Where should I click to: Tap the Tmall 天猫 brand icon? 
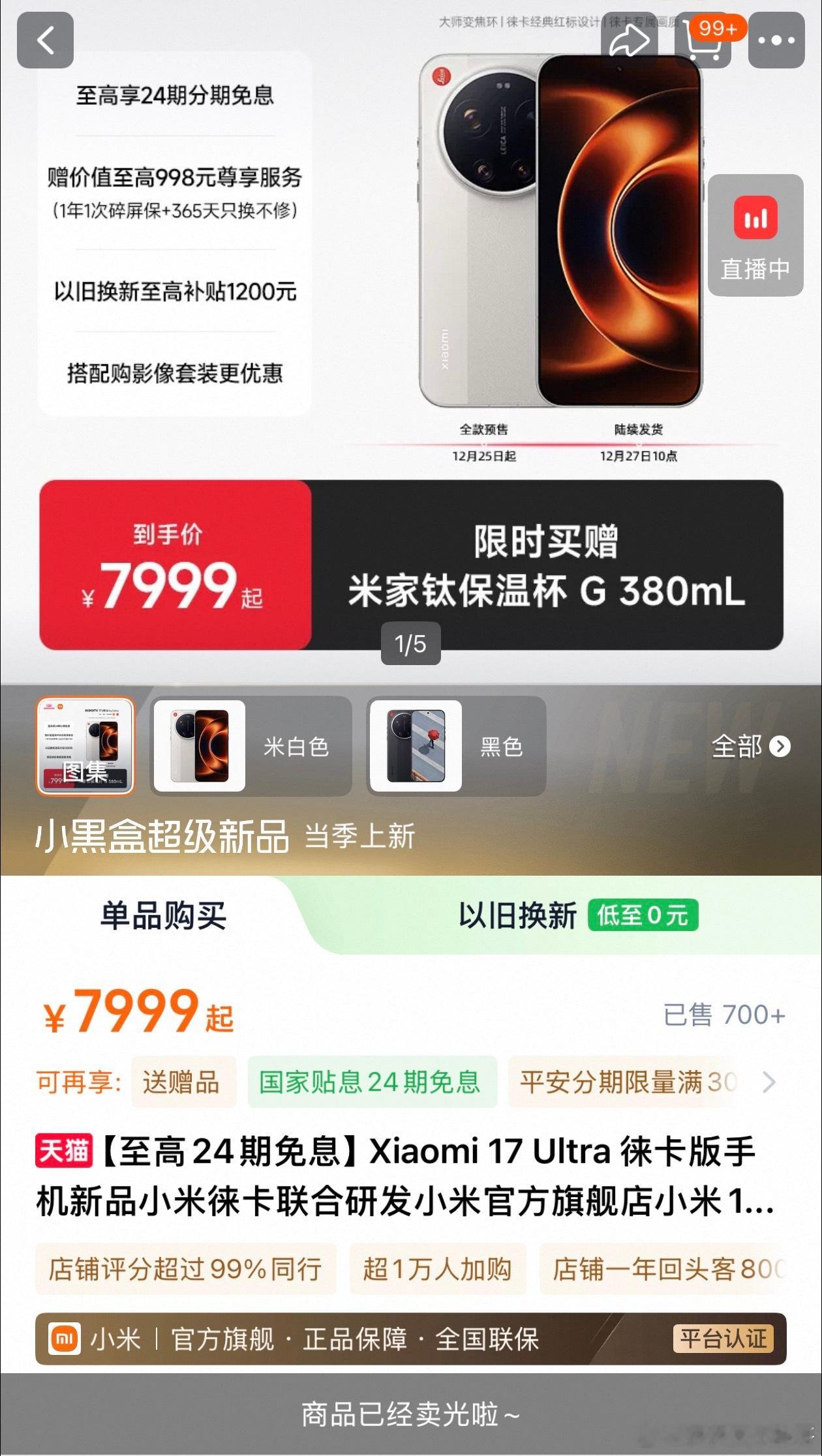coord(63,1151)
